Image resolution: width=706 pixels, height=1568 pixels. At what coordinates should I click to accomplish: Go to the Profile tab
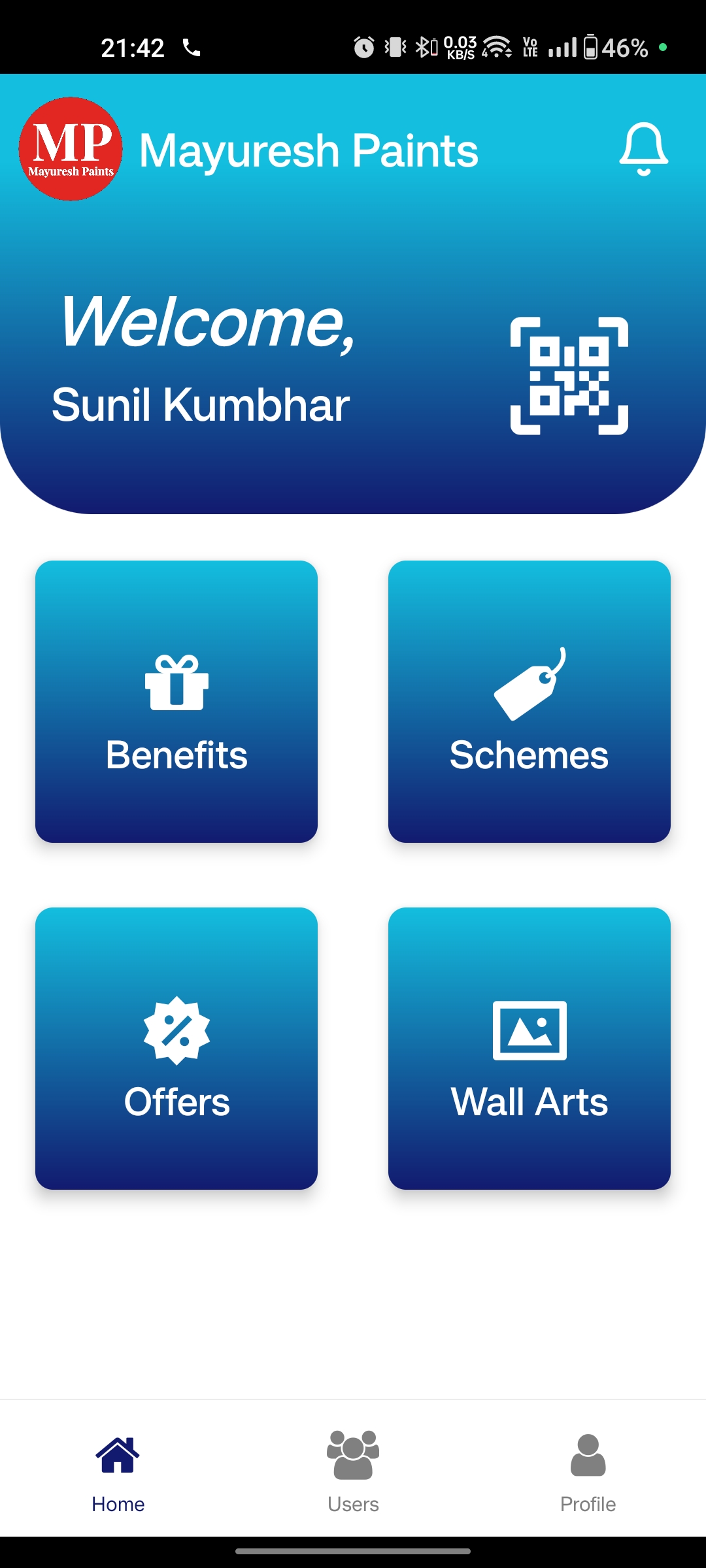tap(588, 1471)
